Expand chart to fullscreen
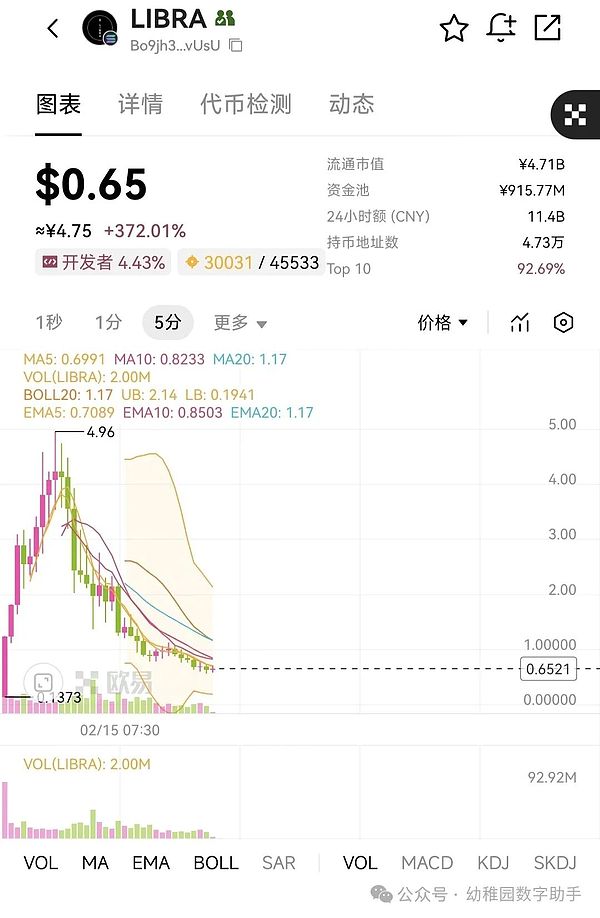 pyautogui.click(x=43, y=683)
